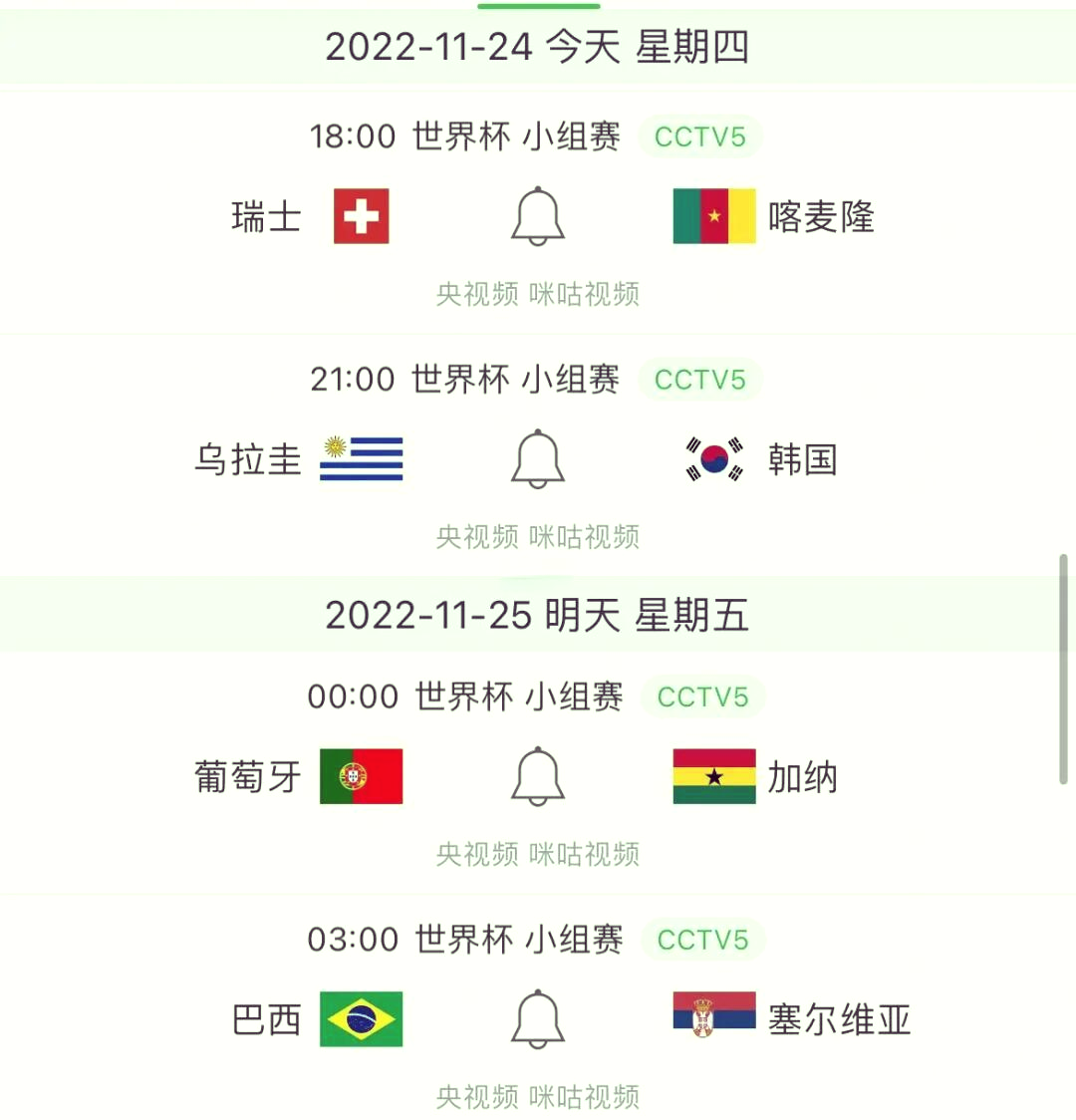Select the Uruguay (乌拉圭) flag icon
The height and width of the screenshot is (1120, 1076).
[x=361, y=458]
